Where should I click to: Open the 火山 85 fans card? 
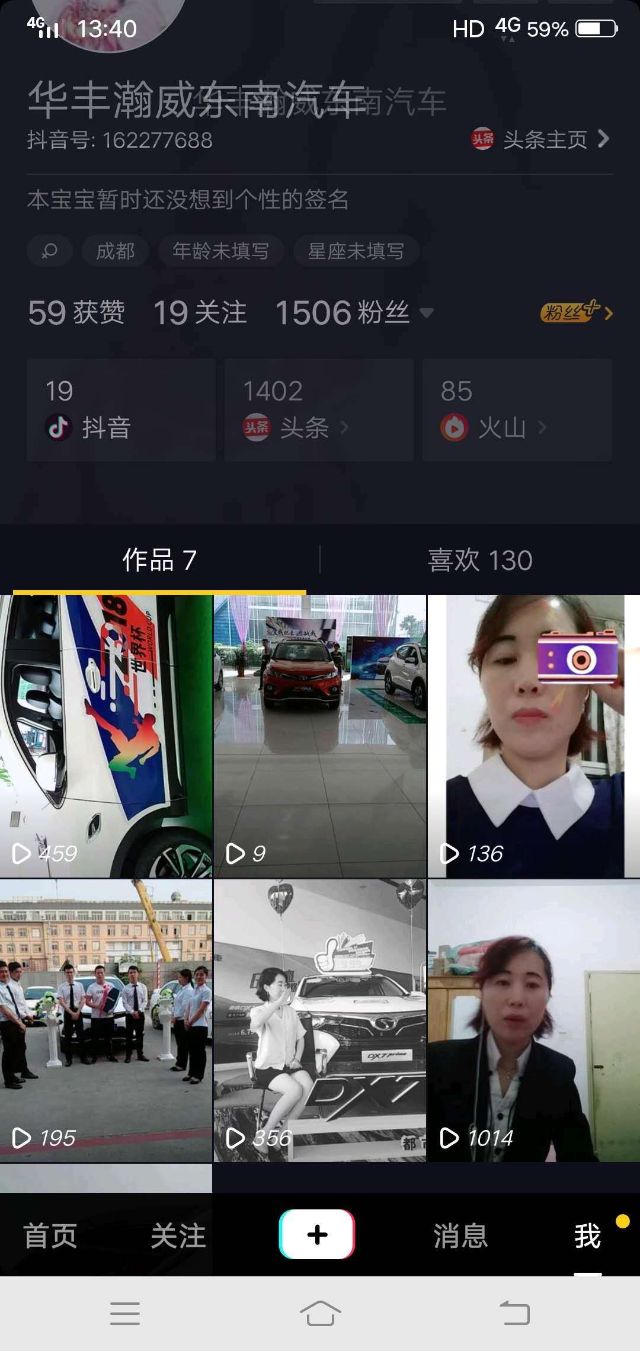pos(516,410)
